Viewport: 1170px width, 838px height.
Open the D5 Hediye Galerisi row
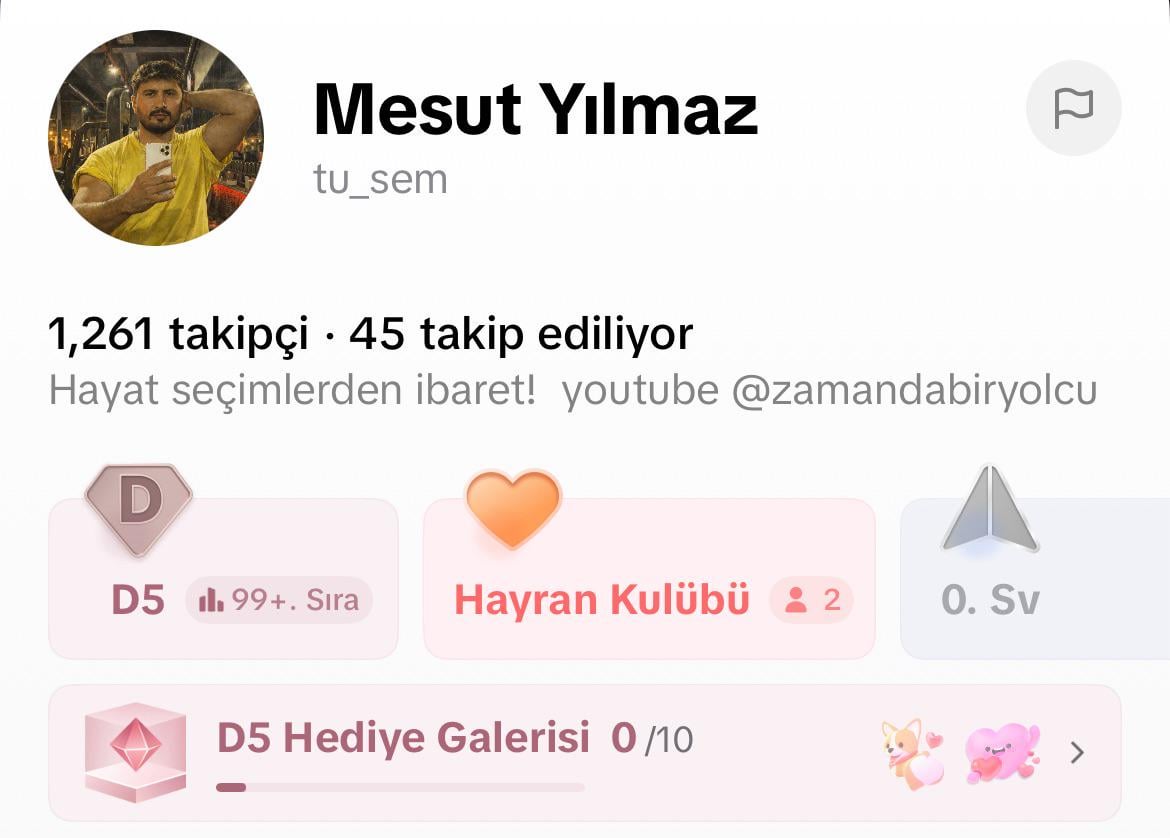(x=584, y=752)
